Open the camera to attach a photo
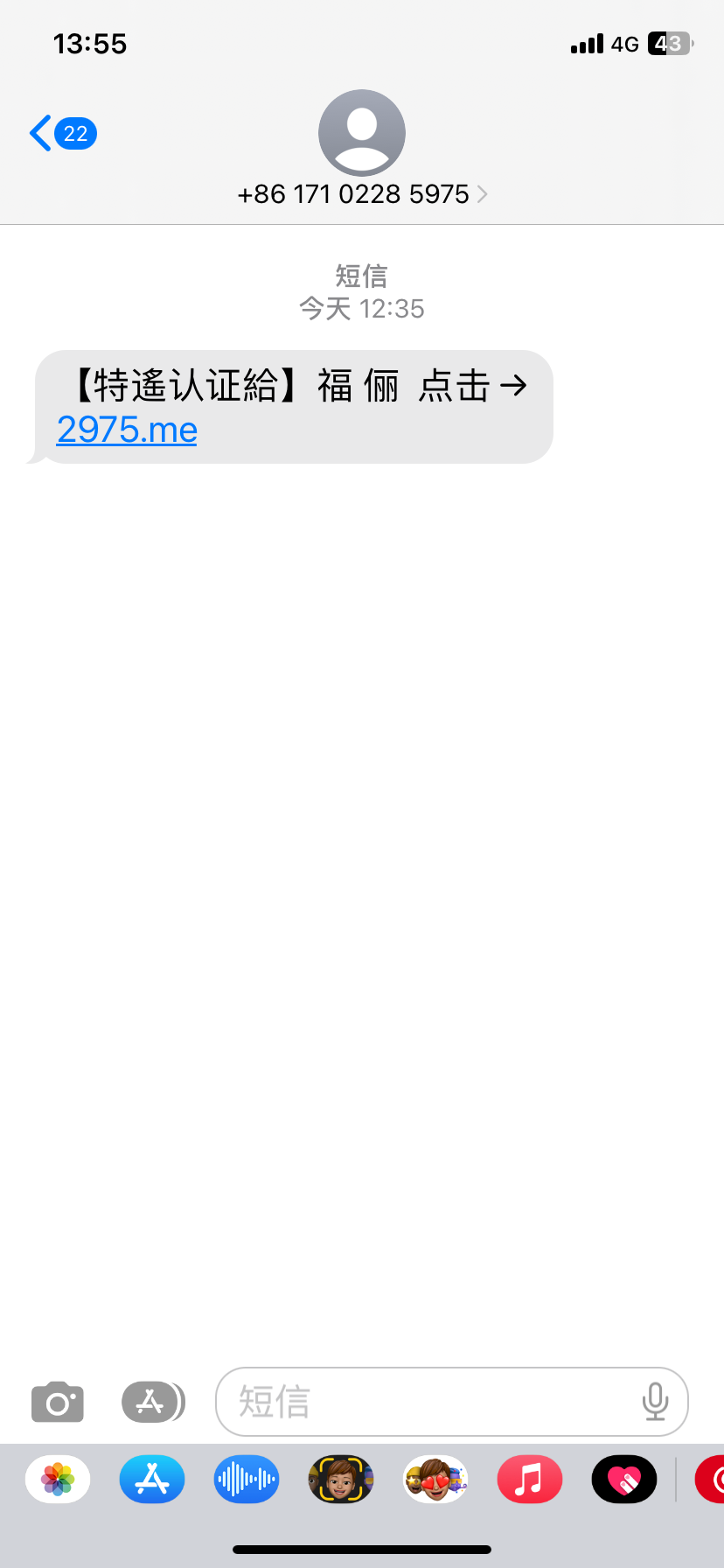The height and width of the screenshot is (1568, 724). coord(58,1403)
